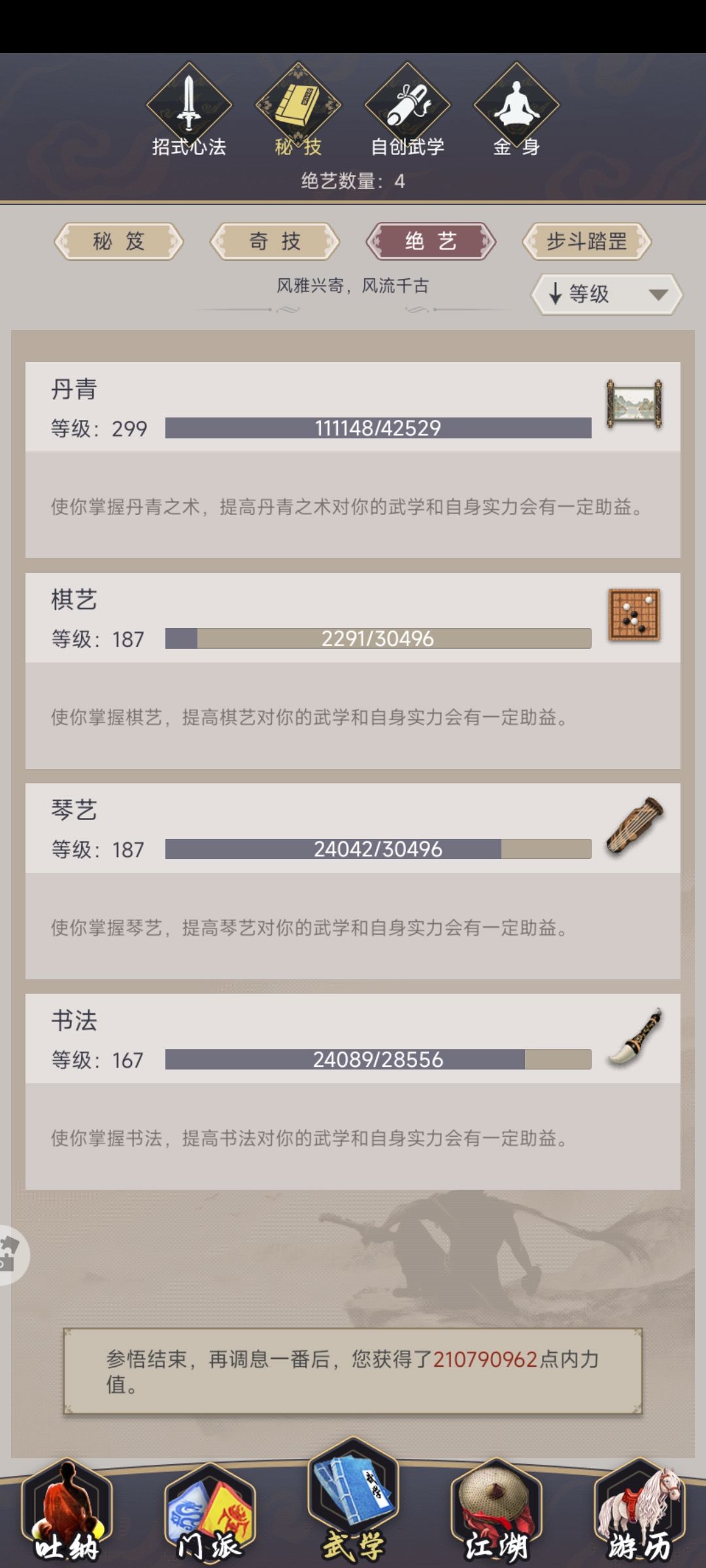
Task: Select the 步斗踏罡 tab
Action: 587,240
